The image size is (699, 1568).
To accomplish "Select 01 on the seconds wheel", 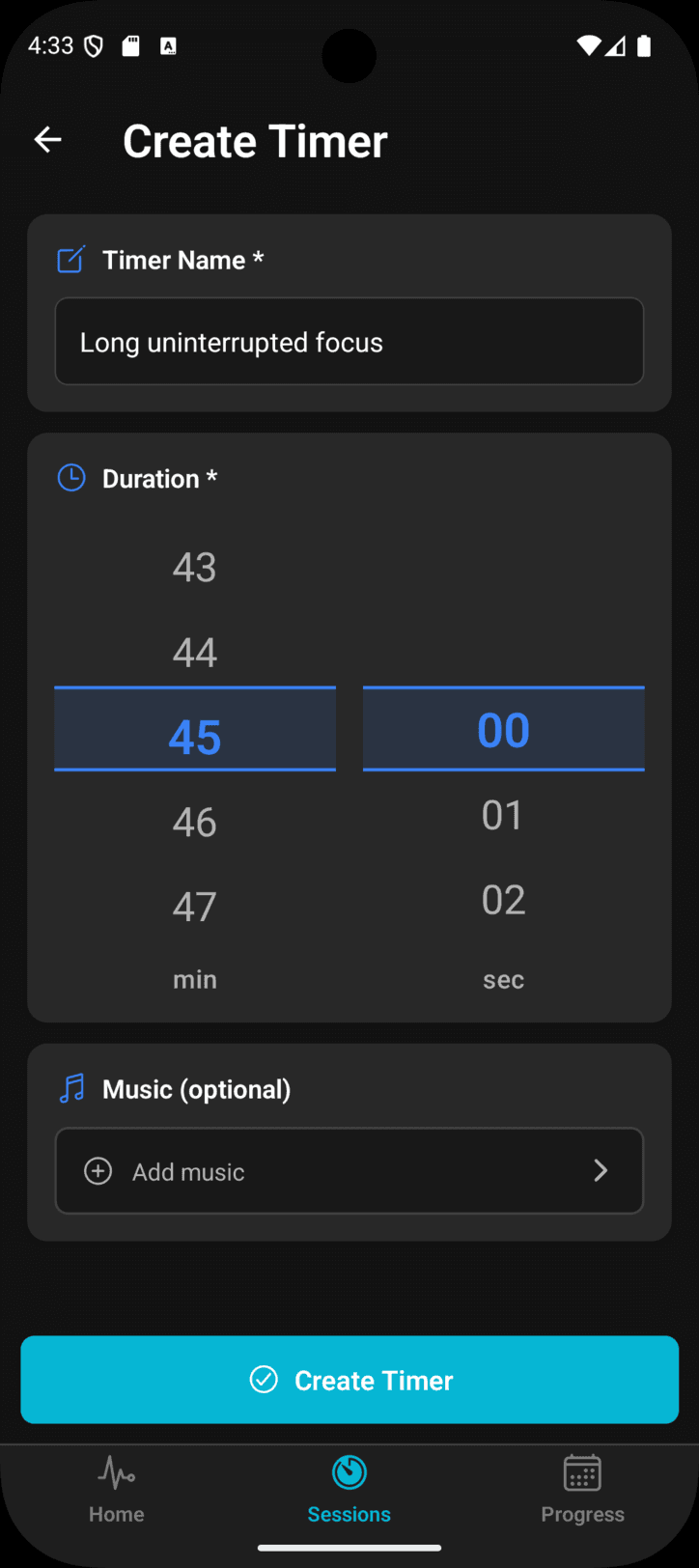I will pos(503,814).
